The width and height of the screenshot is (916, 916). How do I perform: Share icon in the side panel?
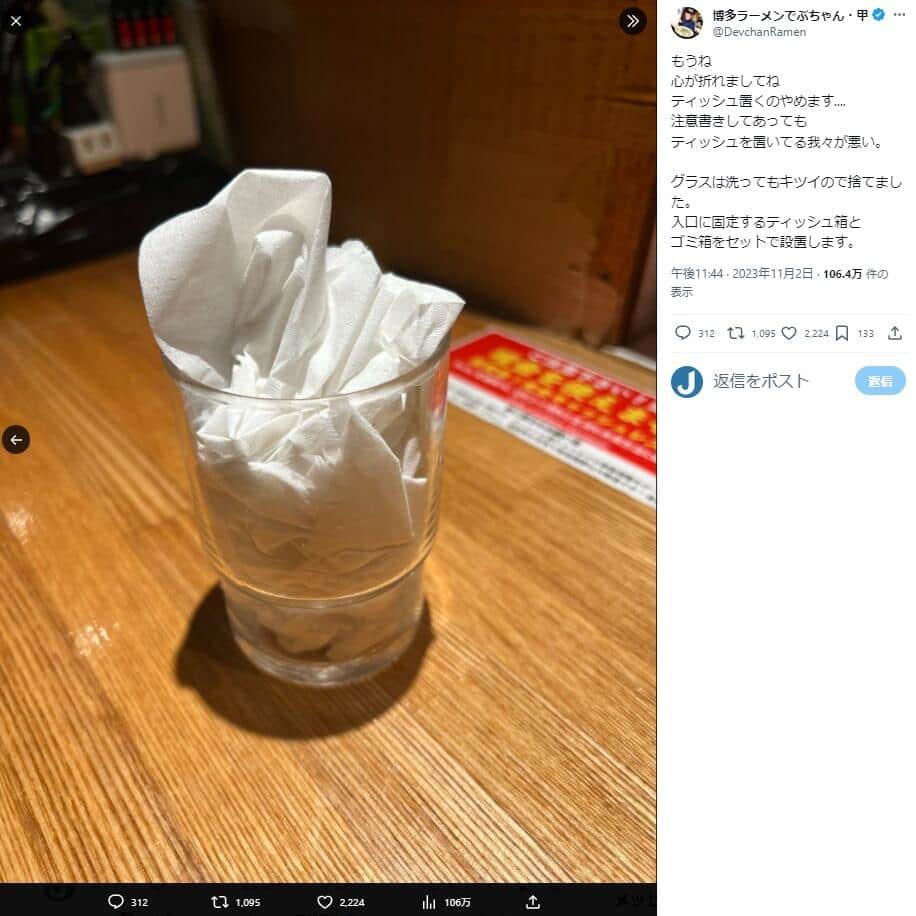(x=894, y=333)
